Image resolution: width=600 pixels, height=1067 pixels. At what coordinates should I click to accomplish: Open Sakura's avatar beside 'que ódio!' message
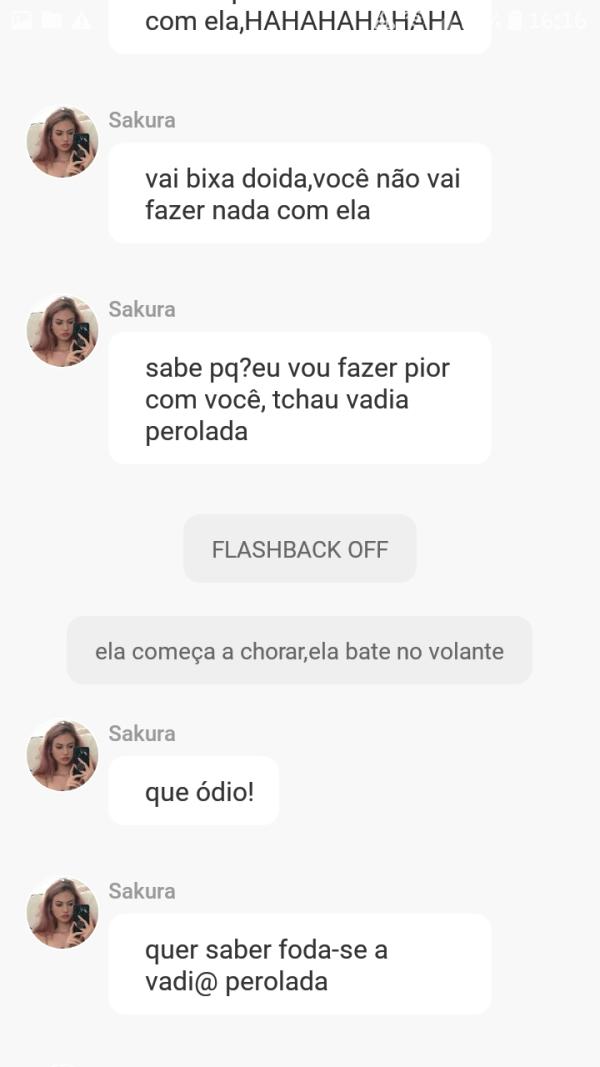62,756
